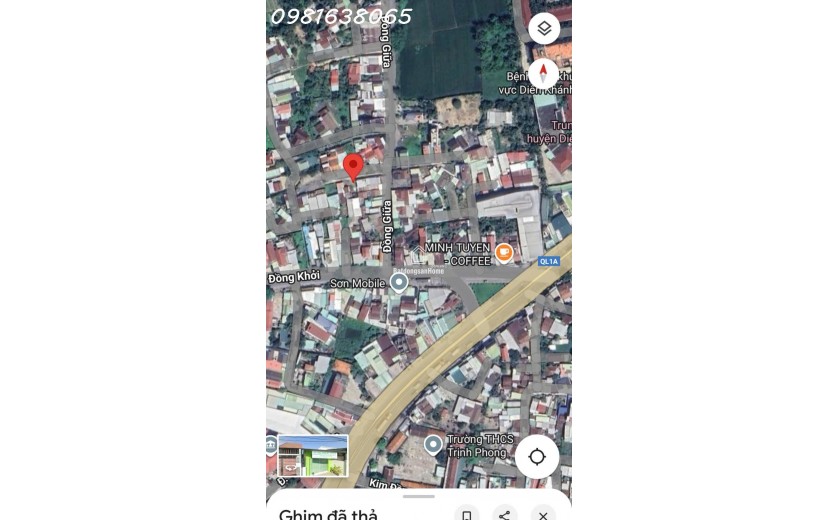This screenshot has width=840, height=520.
Task: Open the map layers selector
Action: pyautogui.click(x=543, y=28)
